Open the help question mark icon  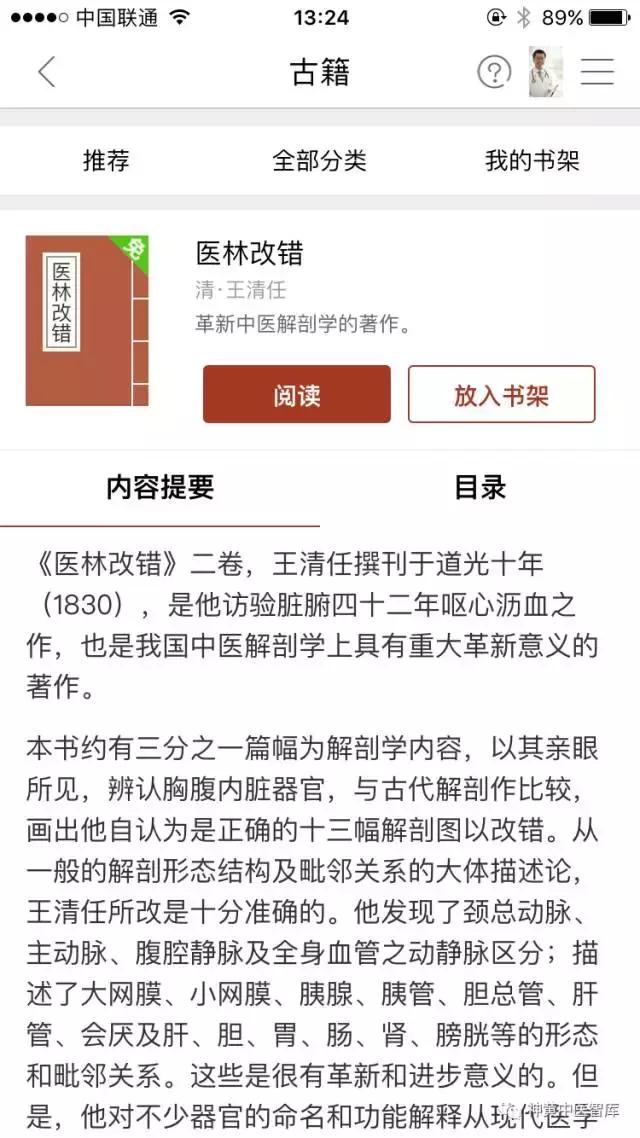click(x=494, y=72)
